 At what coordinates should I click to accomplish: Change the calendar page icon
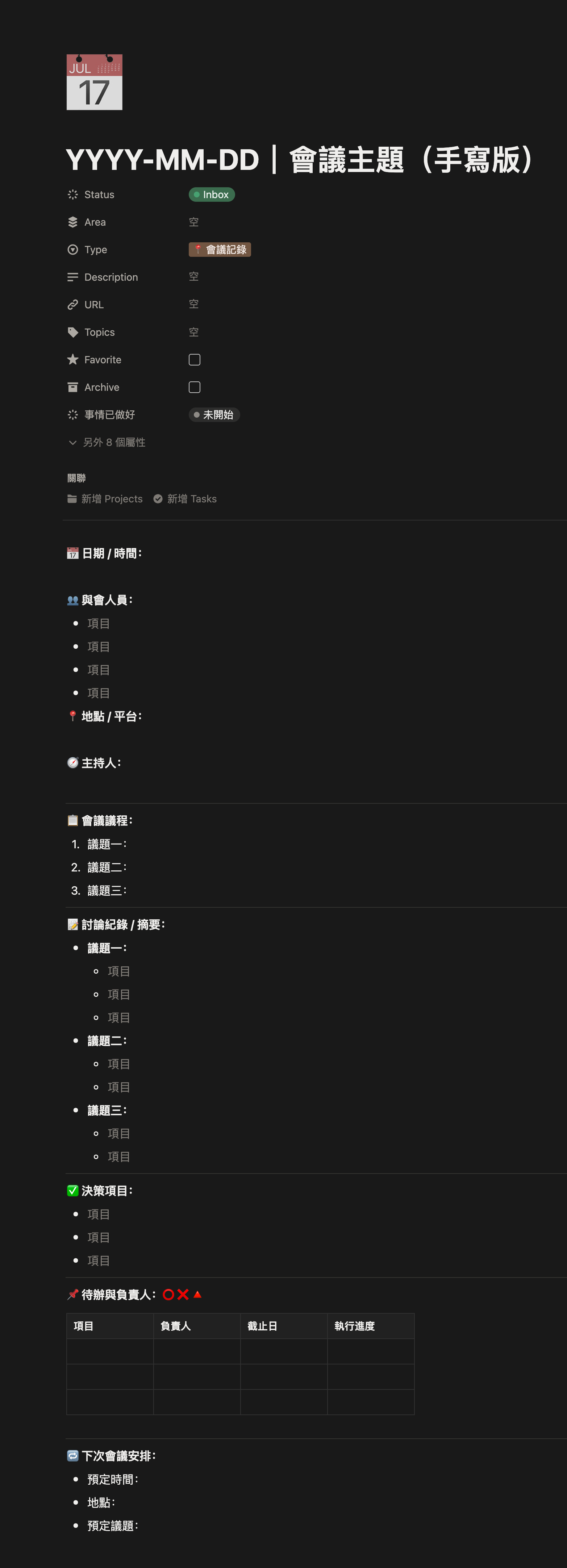95,82
